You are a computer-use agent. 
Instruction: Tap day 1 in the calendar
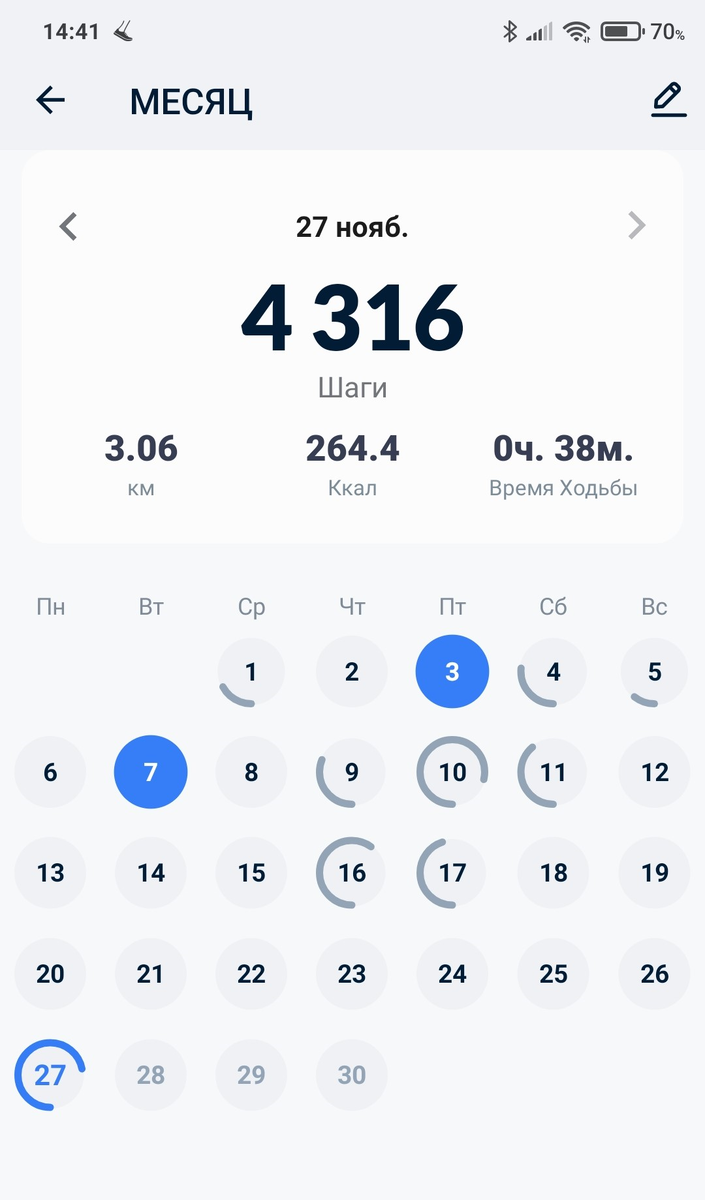(x=251, y=672)
